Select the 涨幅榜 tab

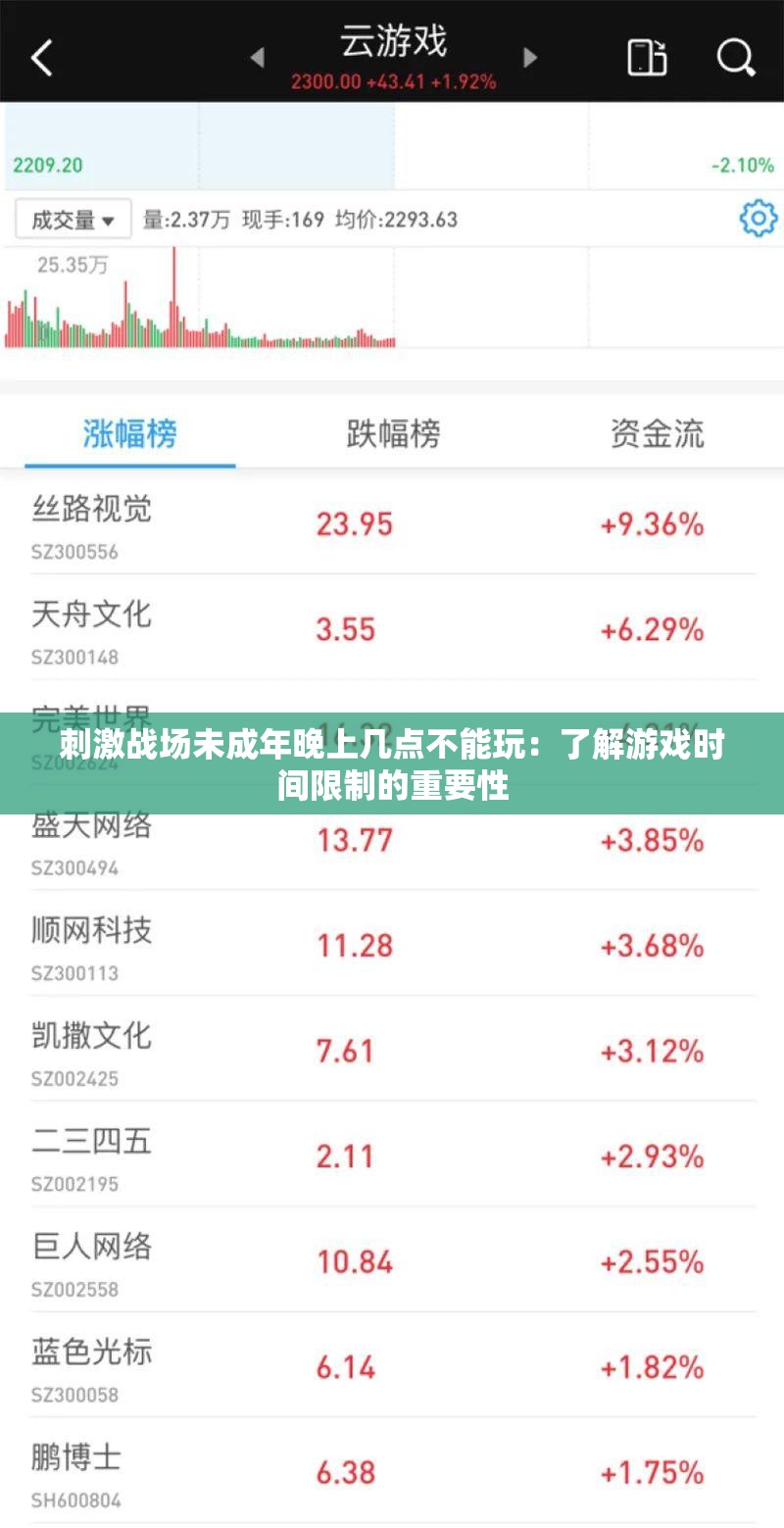pyautogui.click(x=131, y=432)
